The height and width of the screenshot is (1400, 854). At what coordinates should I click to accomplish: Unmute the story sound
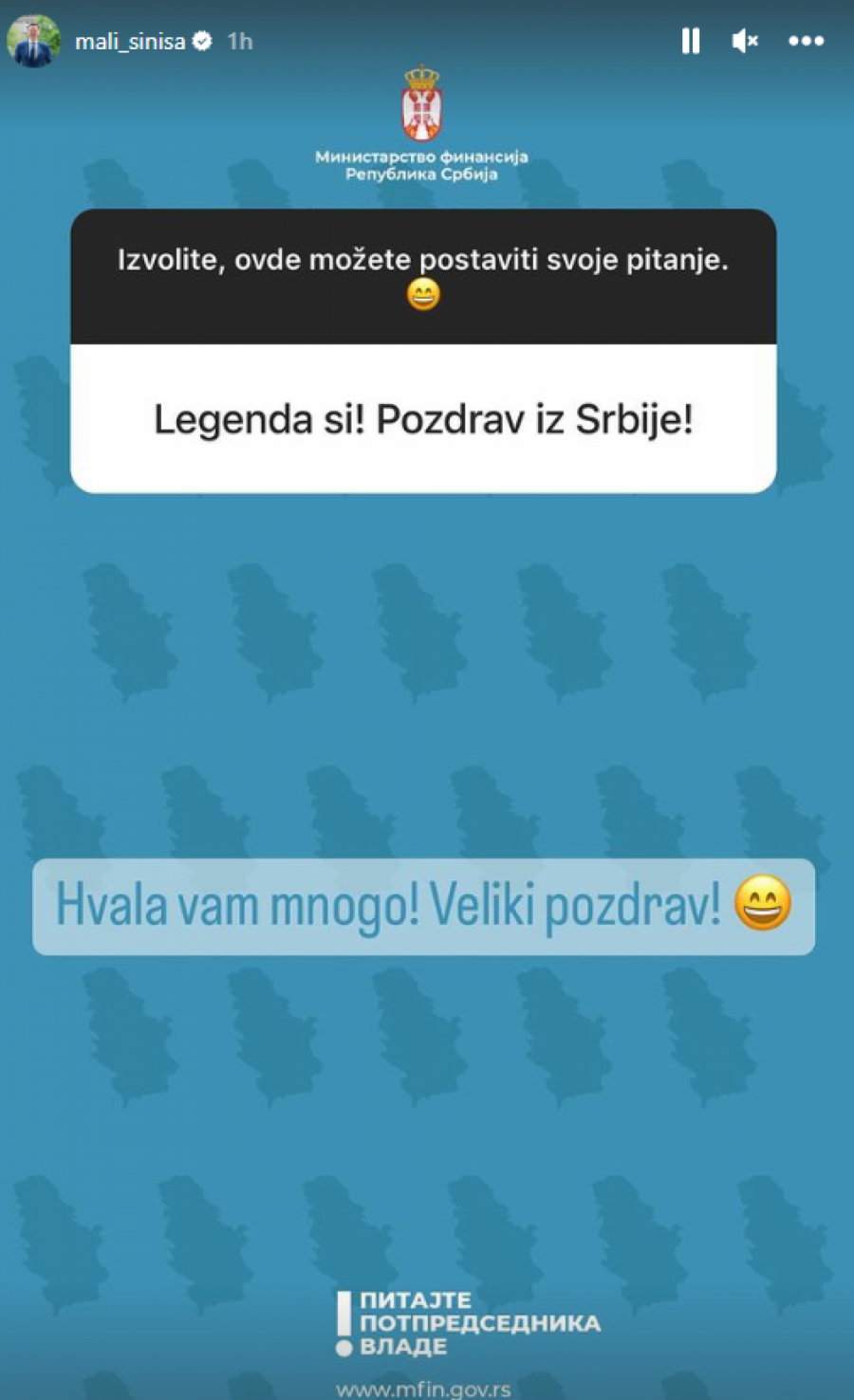point(745,41)
